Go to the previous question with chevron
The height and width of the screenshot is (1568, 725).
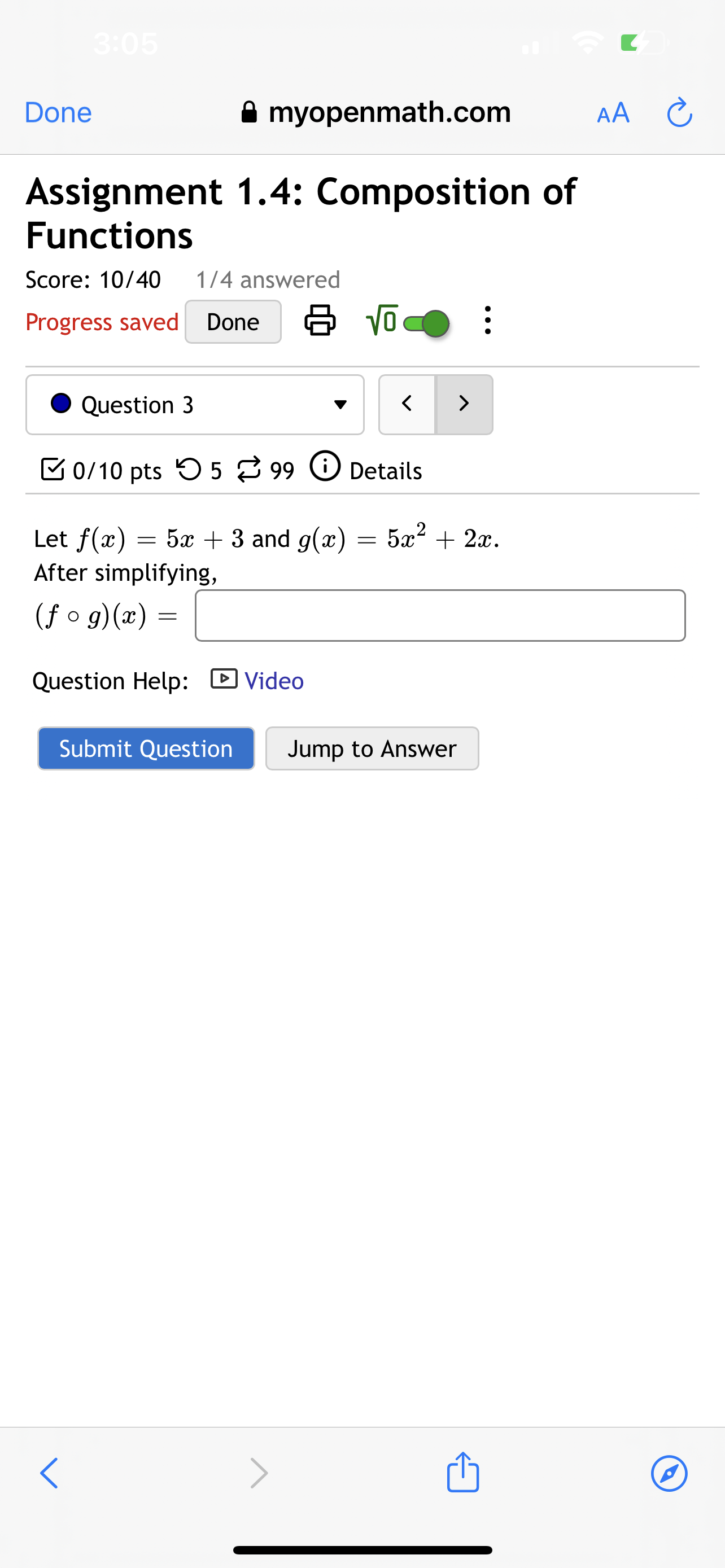407,404
